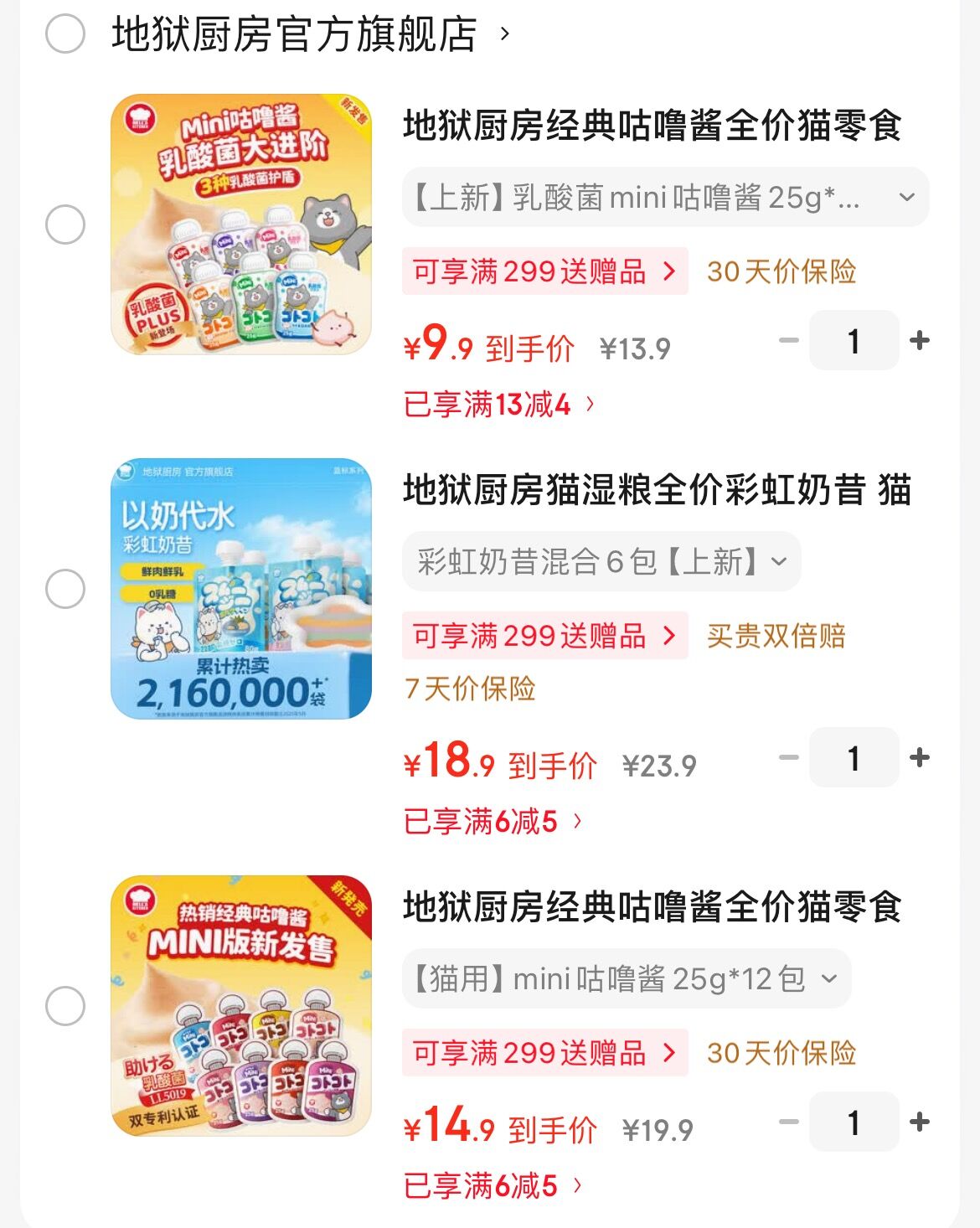
Task: Increase quantity of the first product
Action: click(x=920, y=341)
